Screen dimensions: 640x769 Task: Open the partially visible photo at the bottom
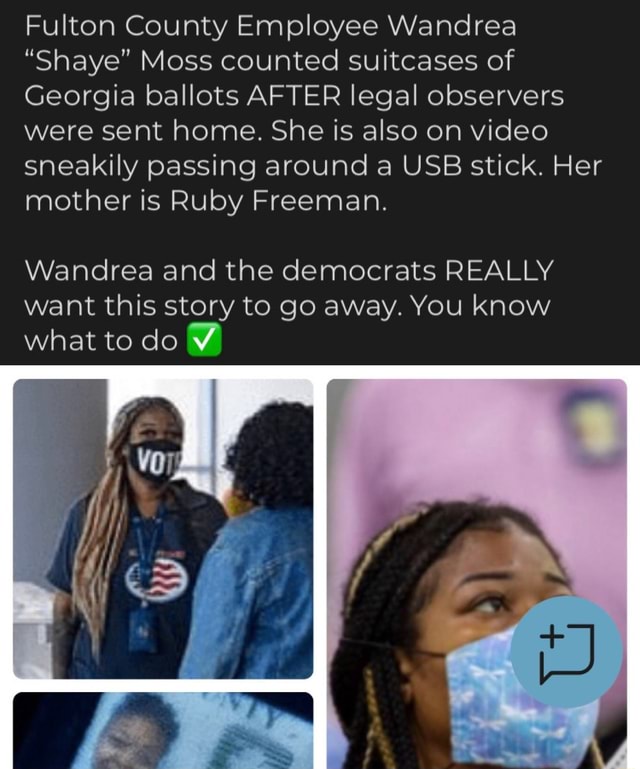point(162,732)
